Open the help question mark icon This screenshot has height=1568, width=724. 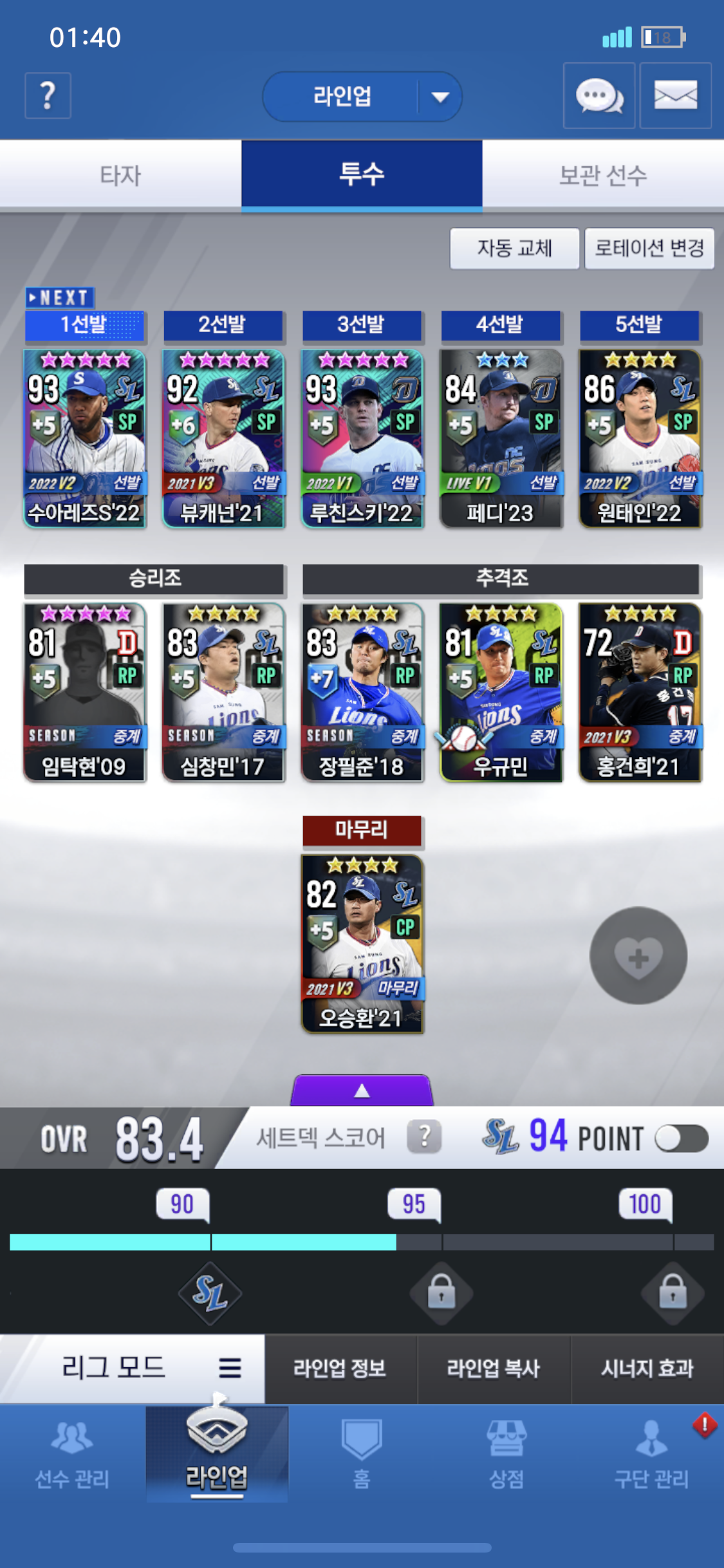point(48,96)
